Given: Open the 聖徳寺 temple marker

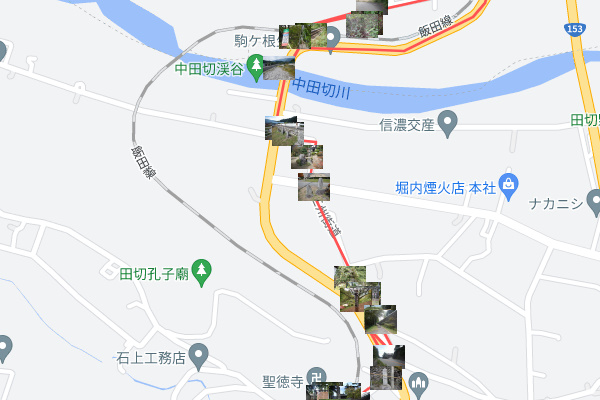Looking at the screenshot, I should point(317,379).
